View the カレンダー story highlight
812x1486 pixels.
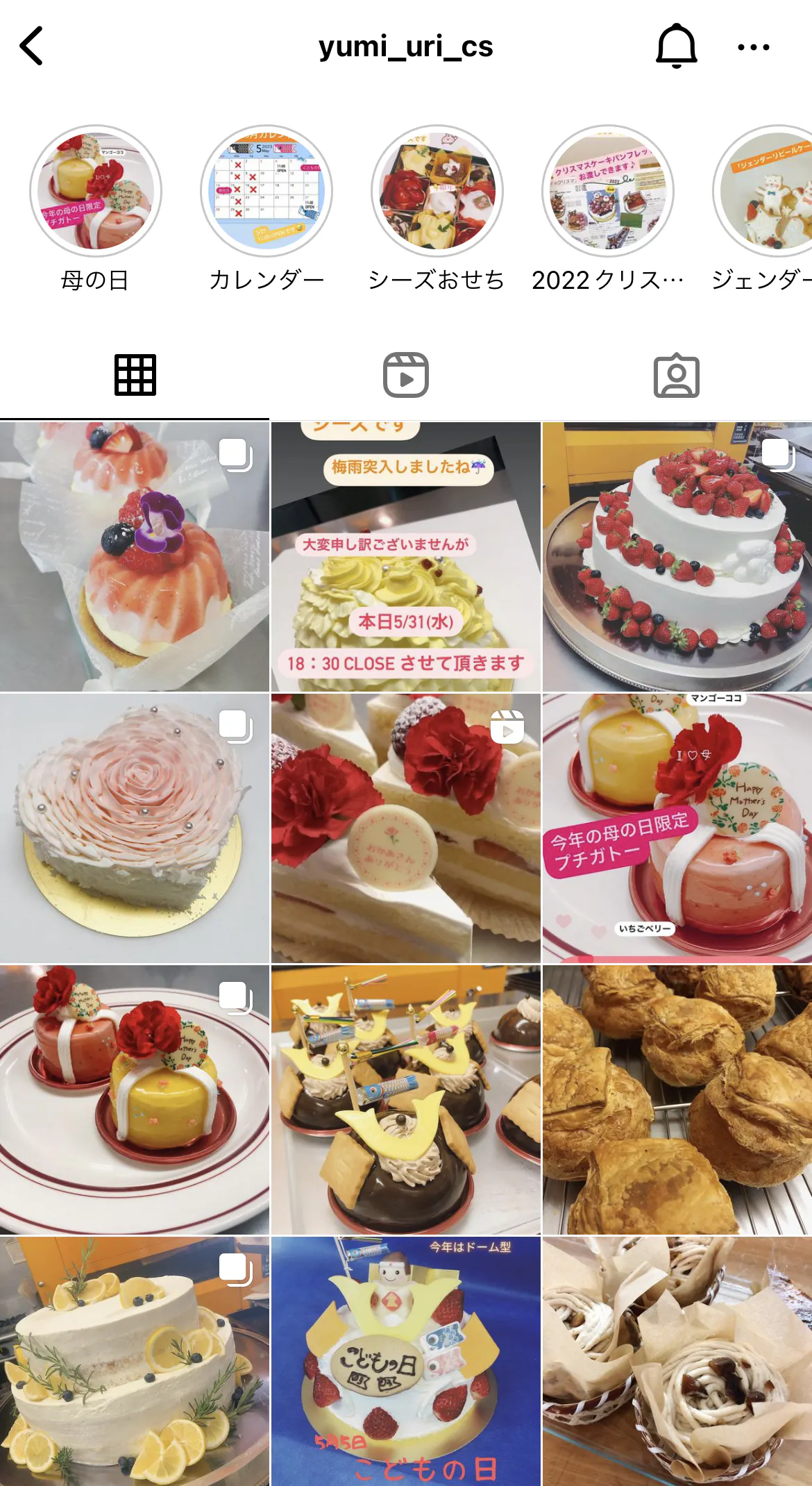267,192
